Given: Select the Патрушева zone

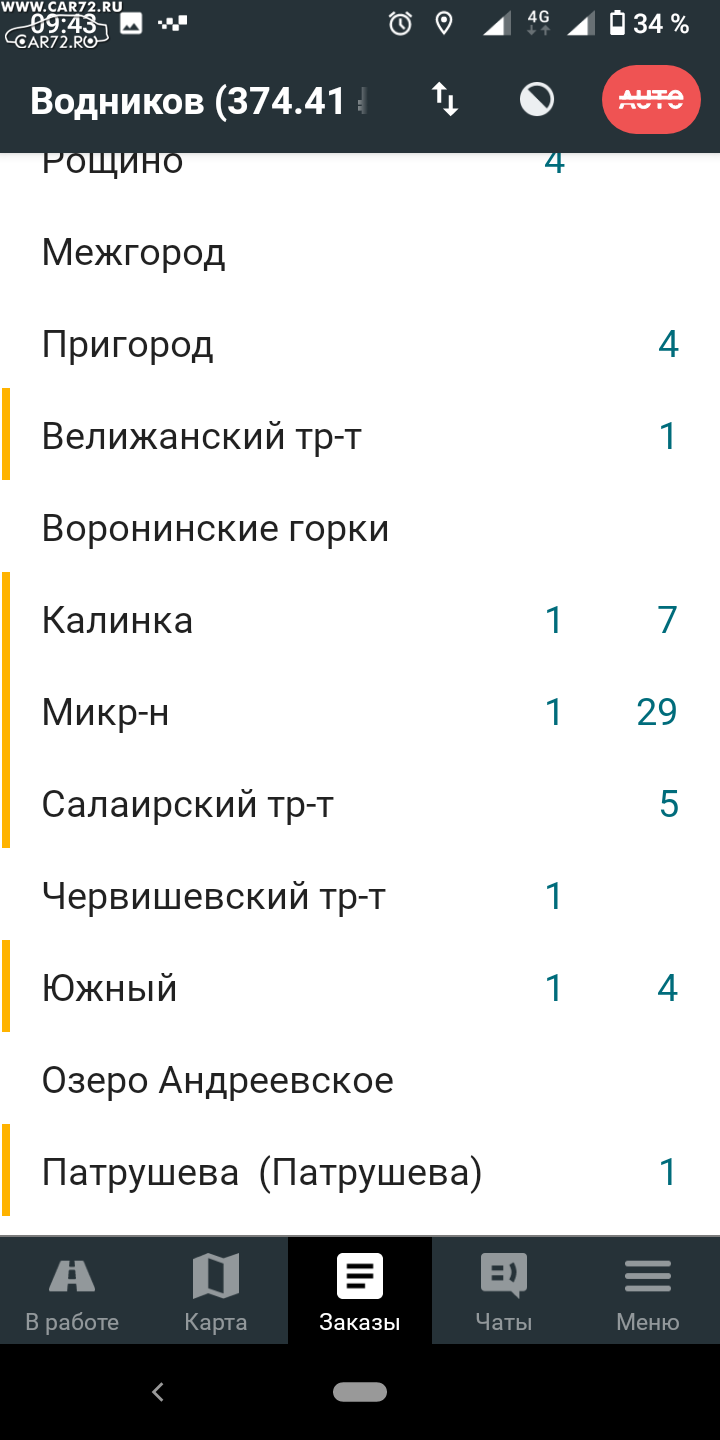Looking at the screenshot, I should point(360,1173).
